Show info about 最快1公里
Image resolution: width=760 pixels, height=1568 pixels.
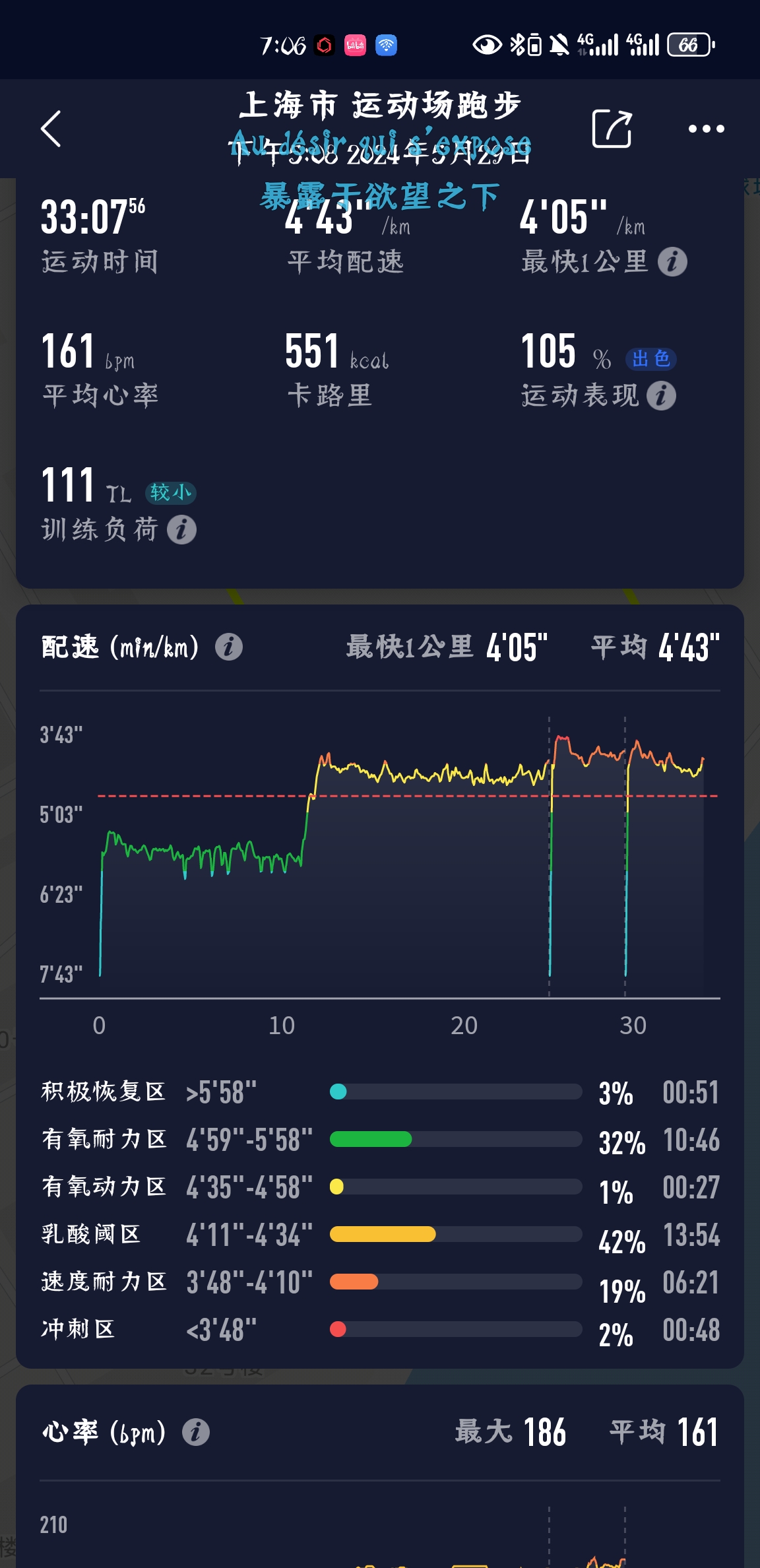tap(672, 262)
